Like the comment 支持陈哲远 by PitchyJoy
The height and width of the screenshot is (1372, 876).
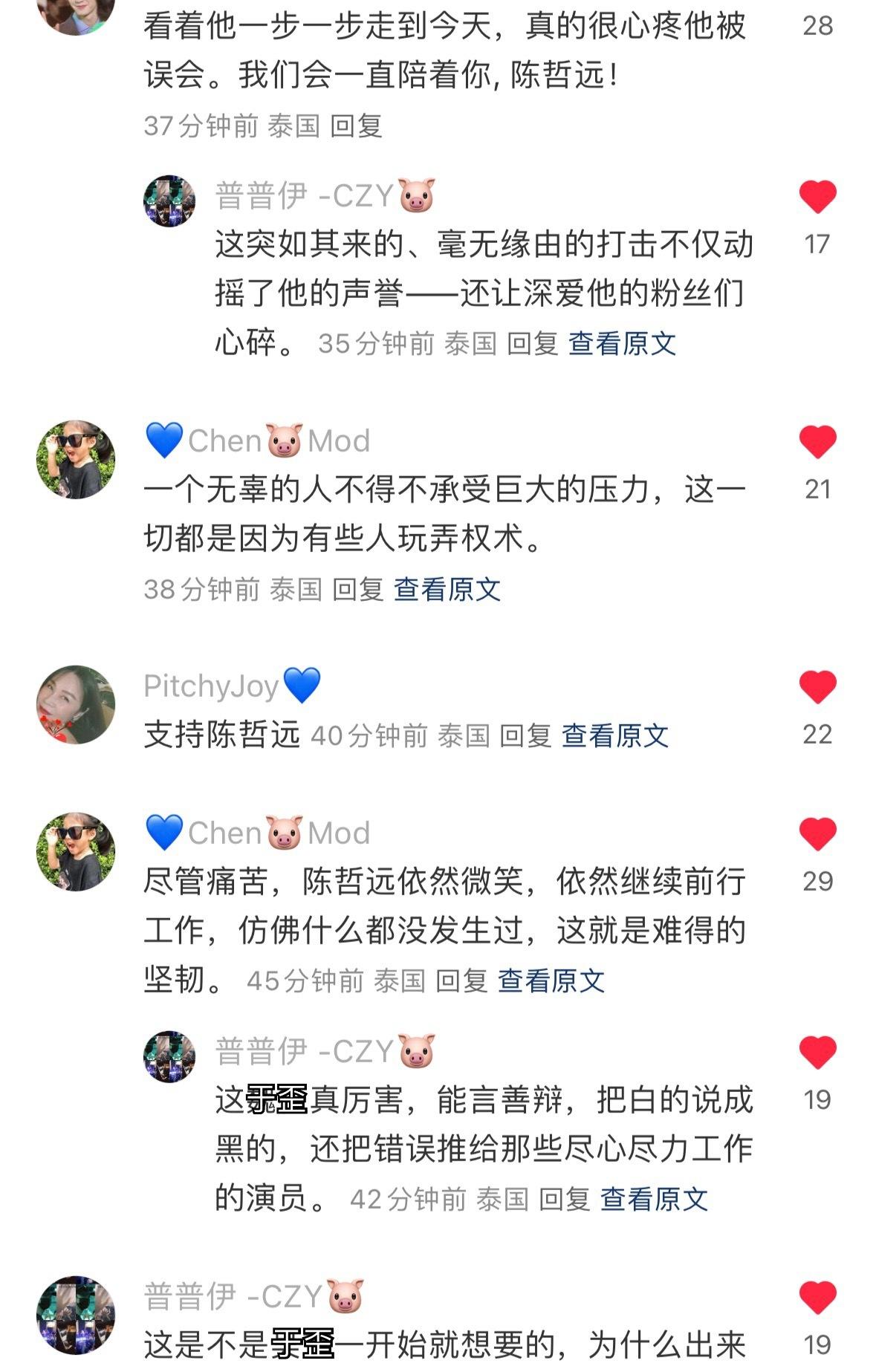pyautogui.click(x=817, y=686)
